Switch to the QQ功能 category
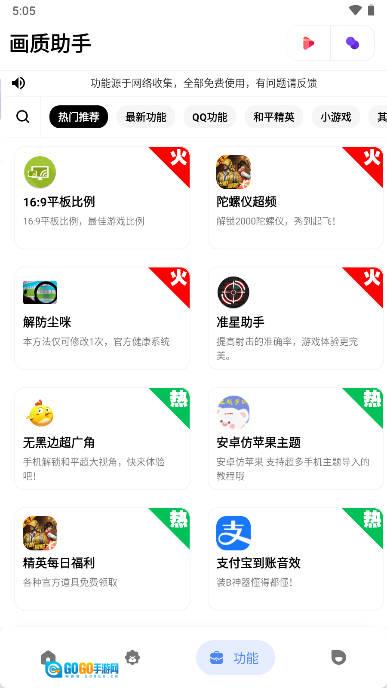 (x=210, y=117)
